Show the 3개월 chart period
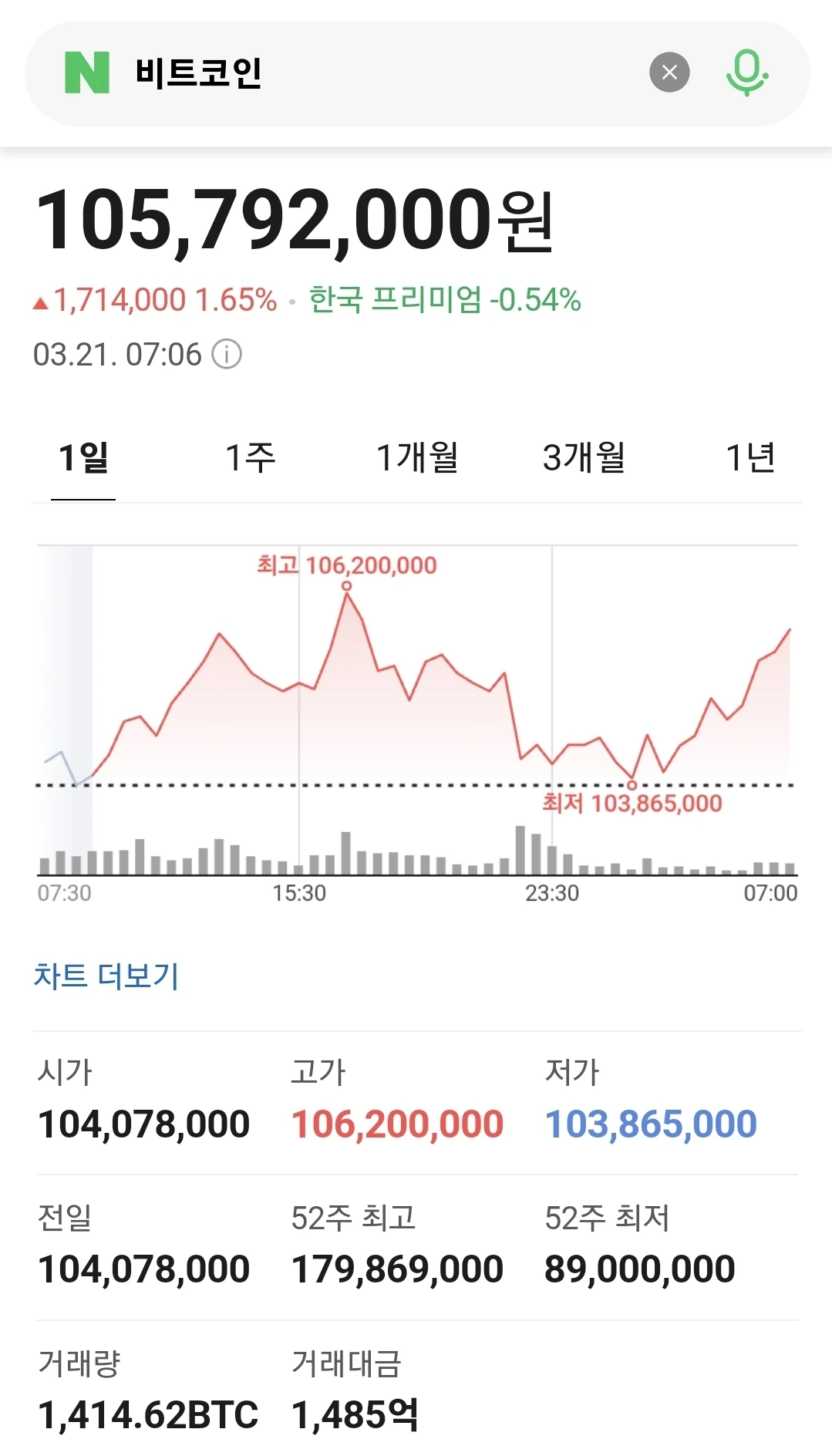 click(584, 458)
